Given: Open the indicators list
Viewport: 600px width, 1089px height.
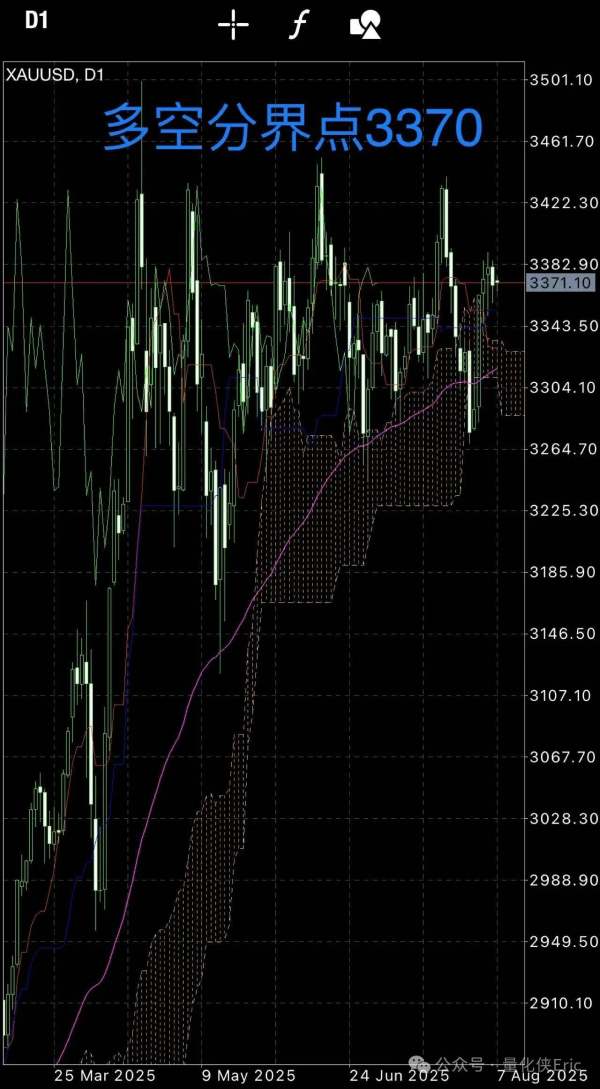Looking at the screenshot, I should [x=296, y=26].
